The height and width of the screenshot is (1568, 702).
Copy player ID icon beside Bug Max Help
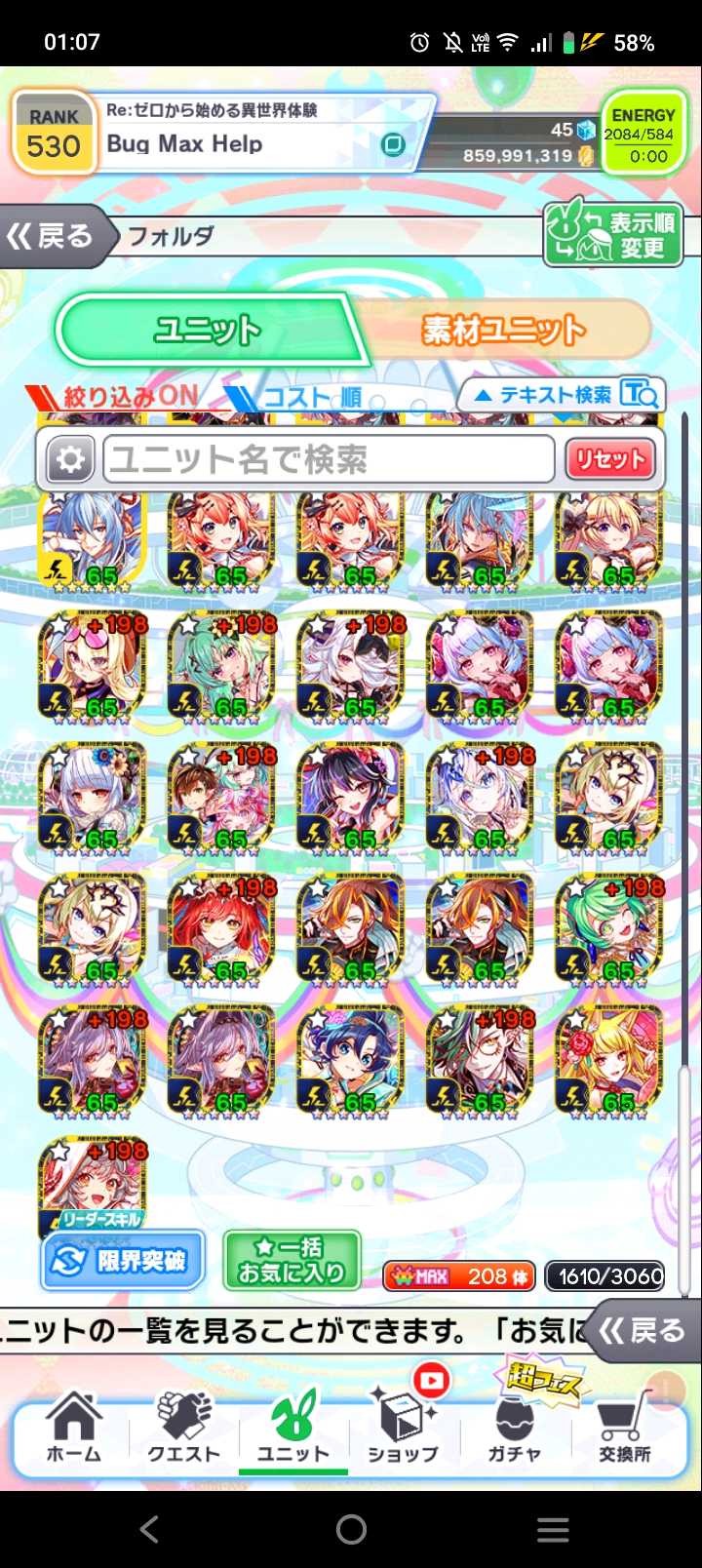pos(393,144)
